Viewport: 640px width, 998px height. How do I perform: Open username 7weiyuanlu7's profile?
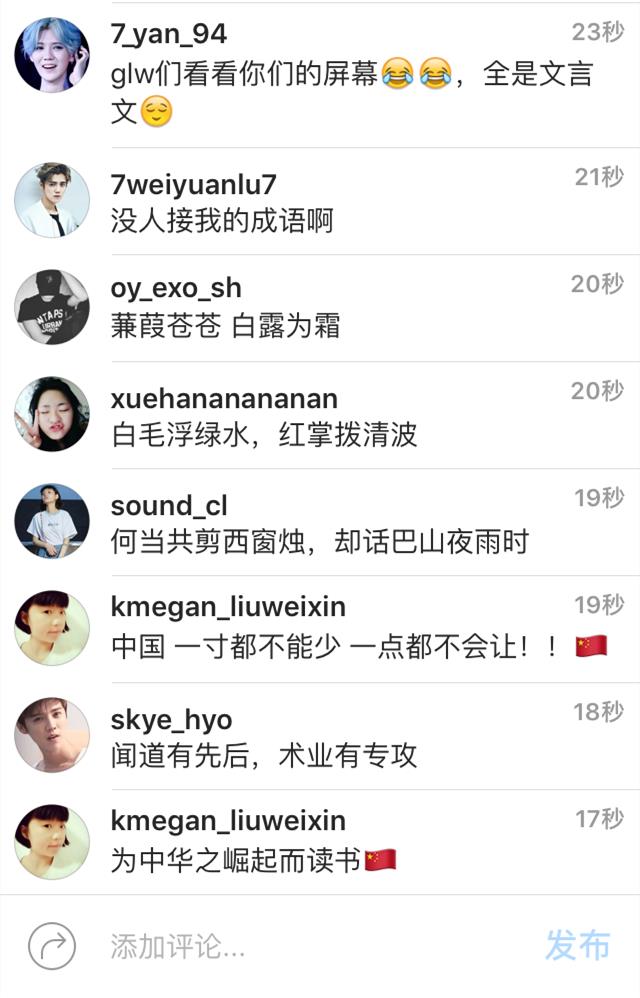click(193, 184)
